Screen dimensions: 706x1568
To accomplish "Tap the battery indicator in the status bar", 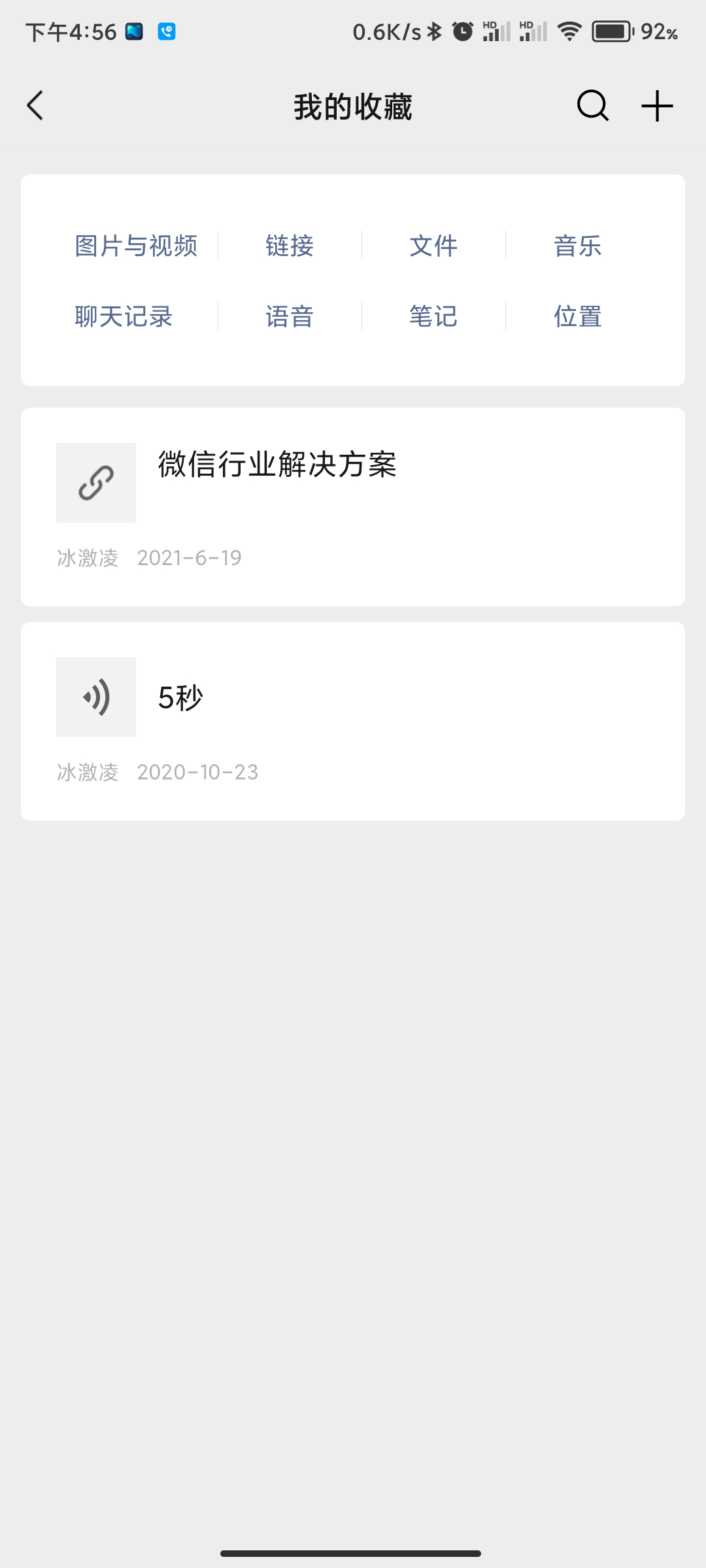I will pyautogui.click(x=611, y=31).
